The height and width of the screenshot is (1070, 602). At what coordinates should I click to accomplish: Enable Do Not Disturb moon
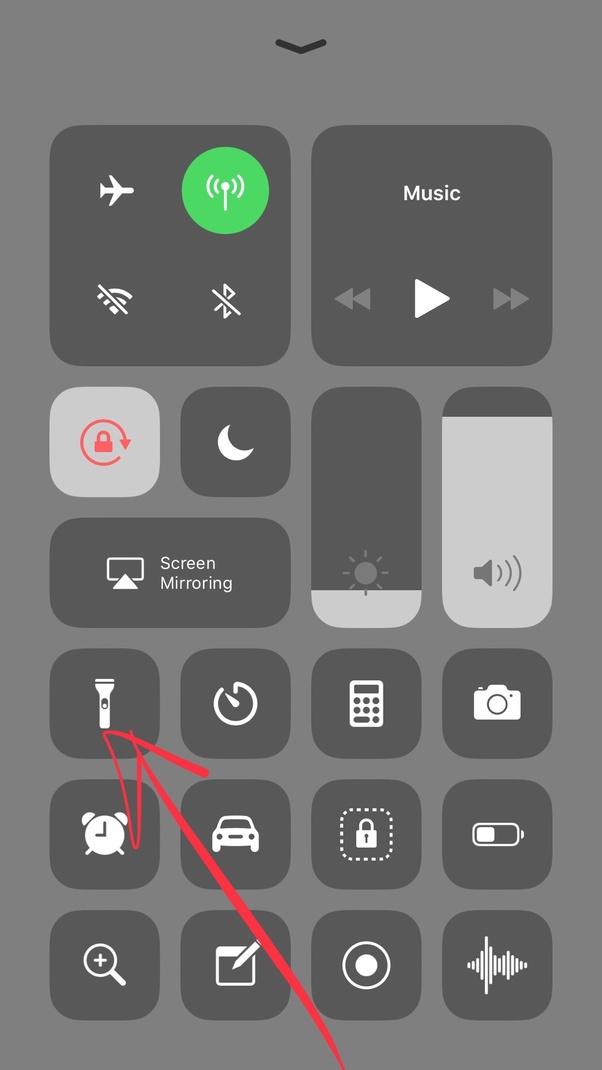point(235,442)
